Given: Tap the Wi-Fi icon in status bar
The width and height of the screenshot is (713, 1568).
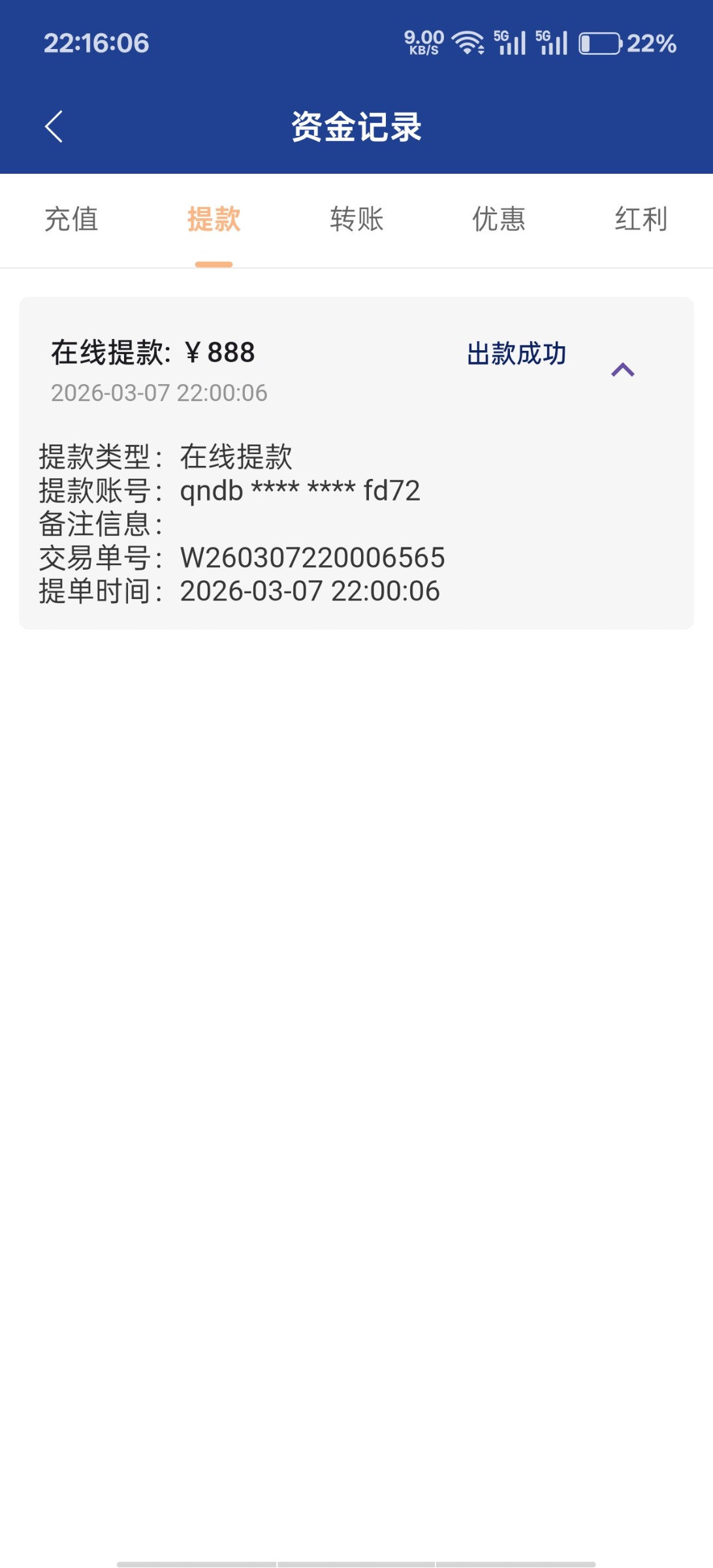Looking at the screenshot, I should coord(467,42).
